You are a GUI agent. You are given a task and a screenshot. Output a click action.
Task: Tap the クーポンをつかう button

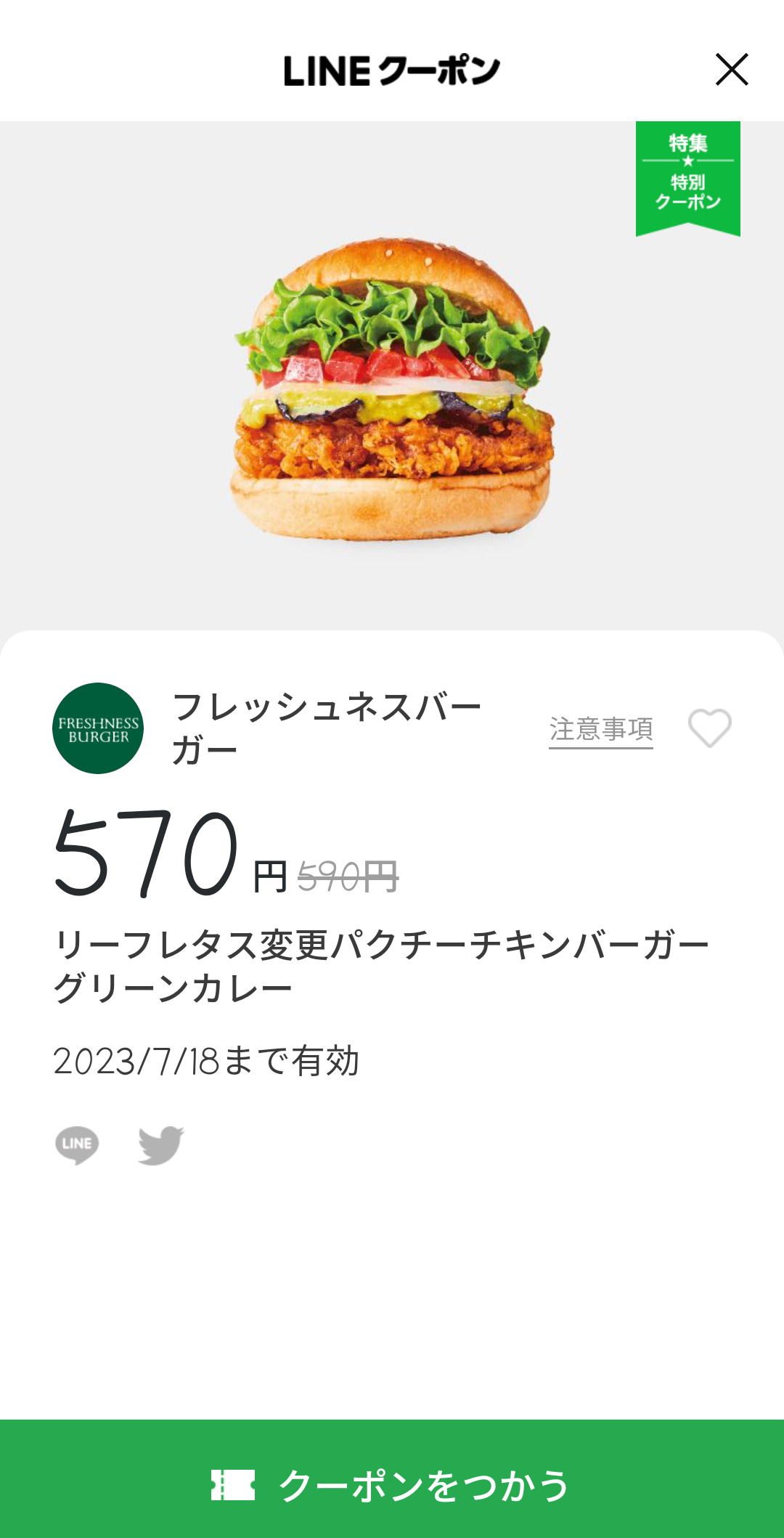click(x=392, y=1484)
